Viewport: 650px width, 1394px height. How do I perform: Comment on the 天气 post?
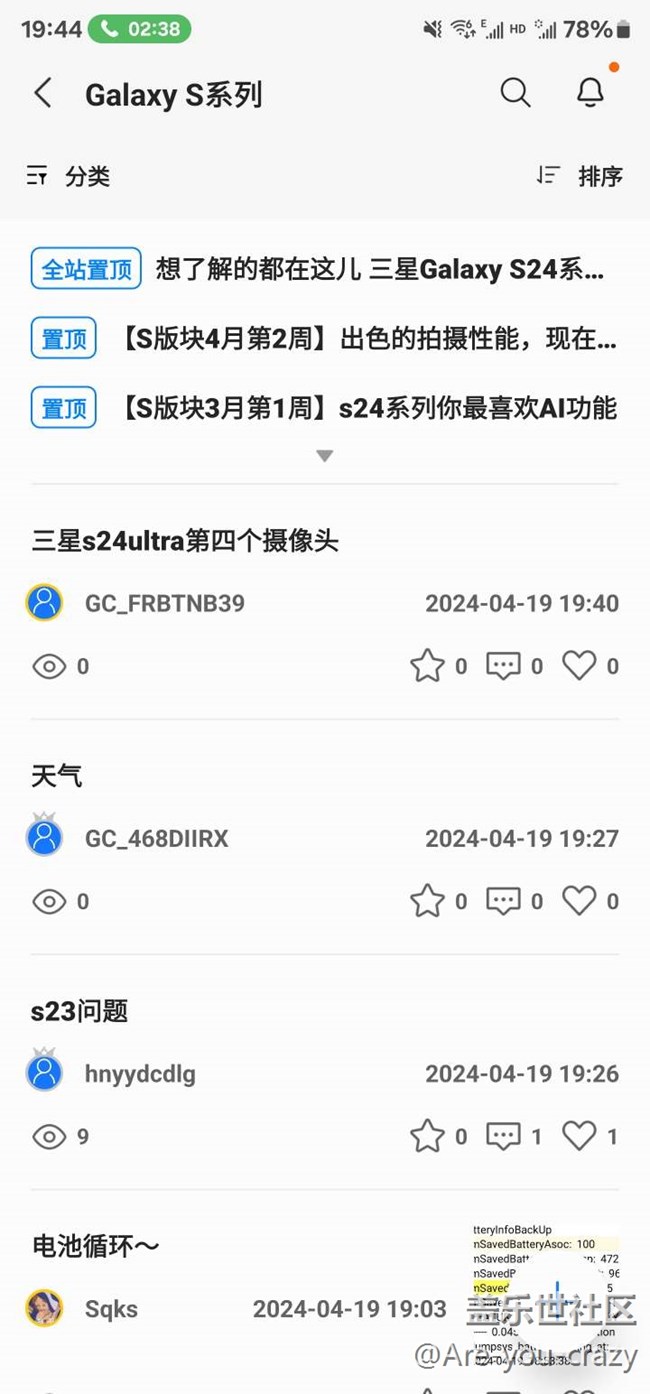[503, 901]
